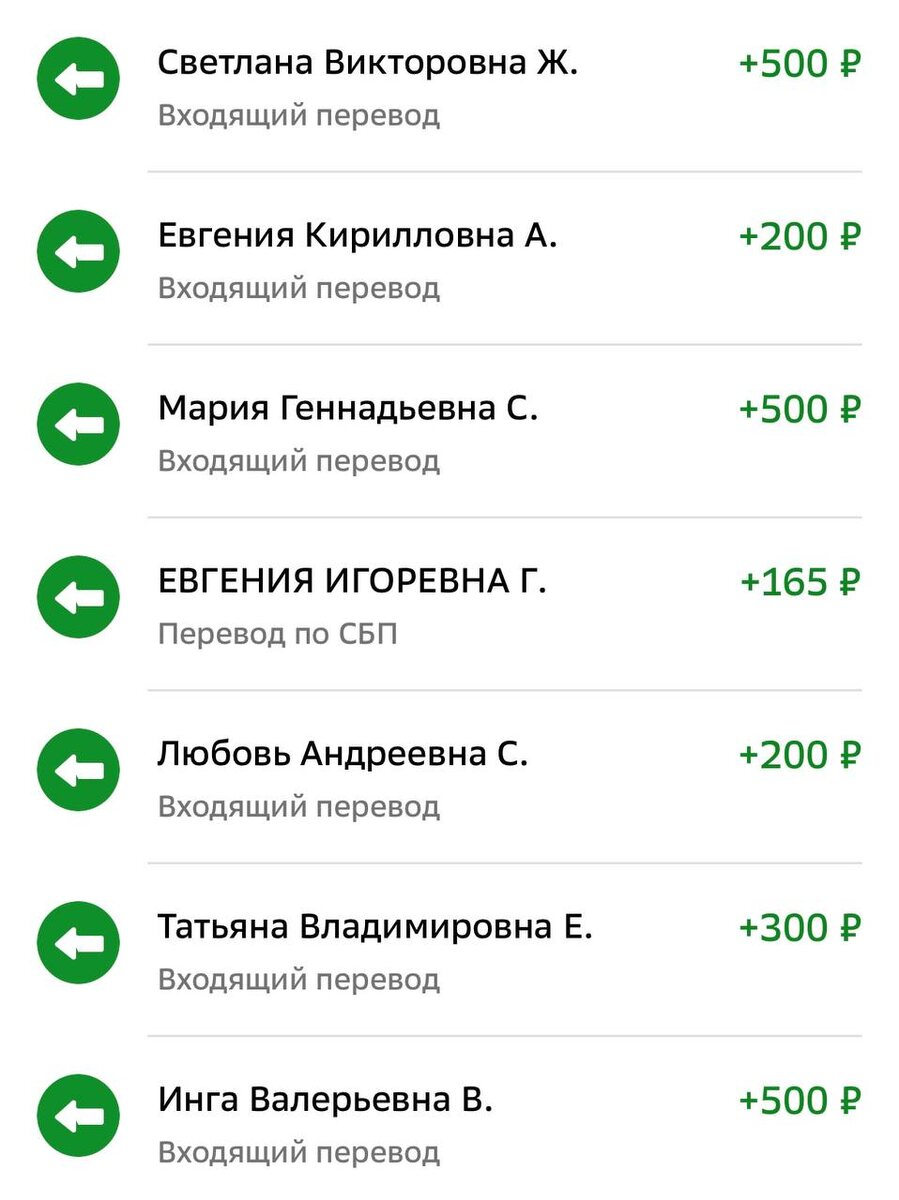Click the arrow icon next to ЕВГЕНИЯ ИГОРЕВНА Г.
The image size is (899, 1200).
pyautogui.click(x=77, y=596)
